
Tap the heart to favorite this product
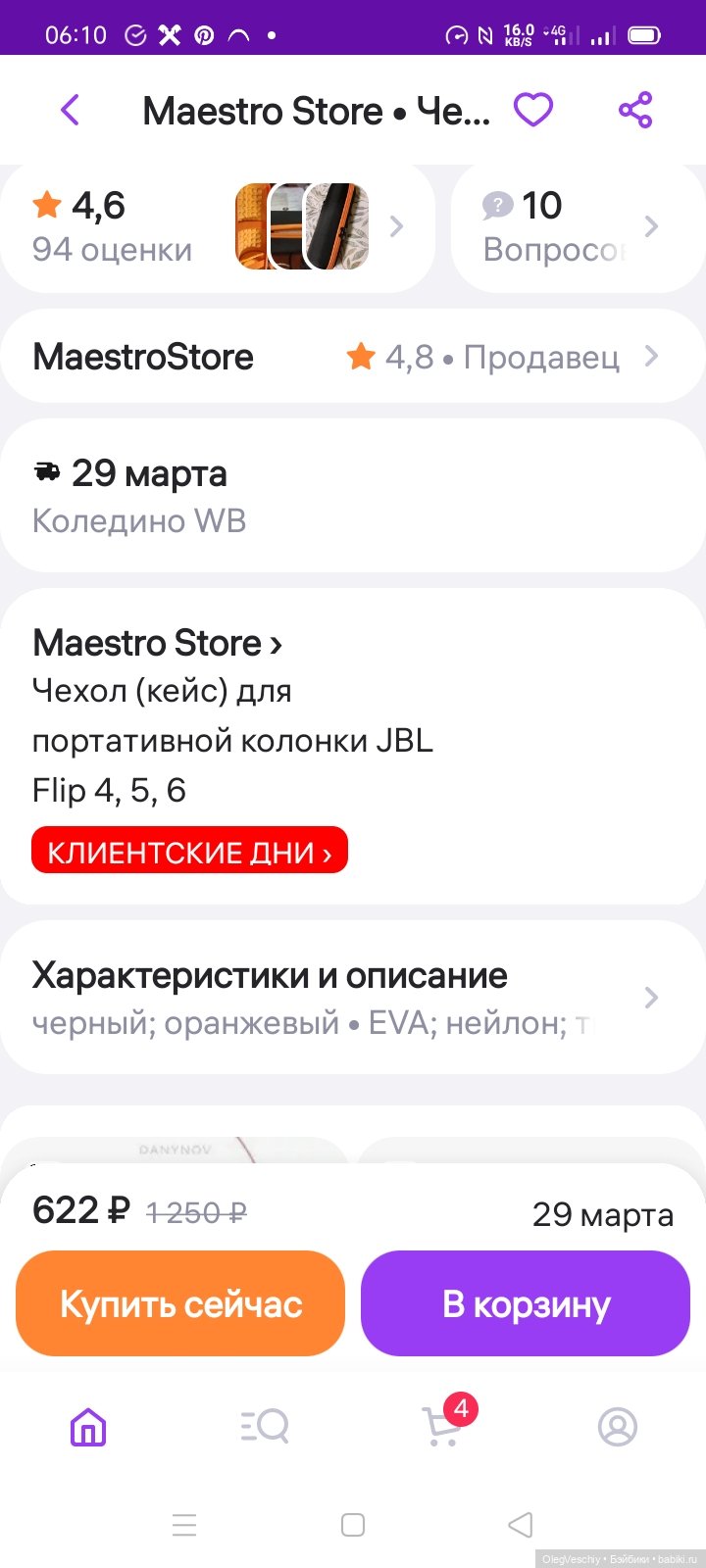coord(533,110)
